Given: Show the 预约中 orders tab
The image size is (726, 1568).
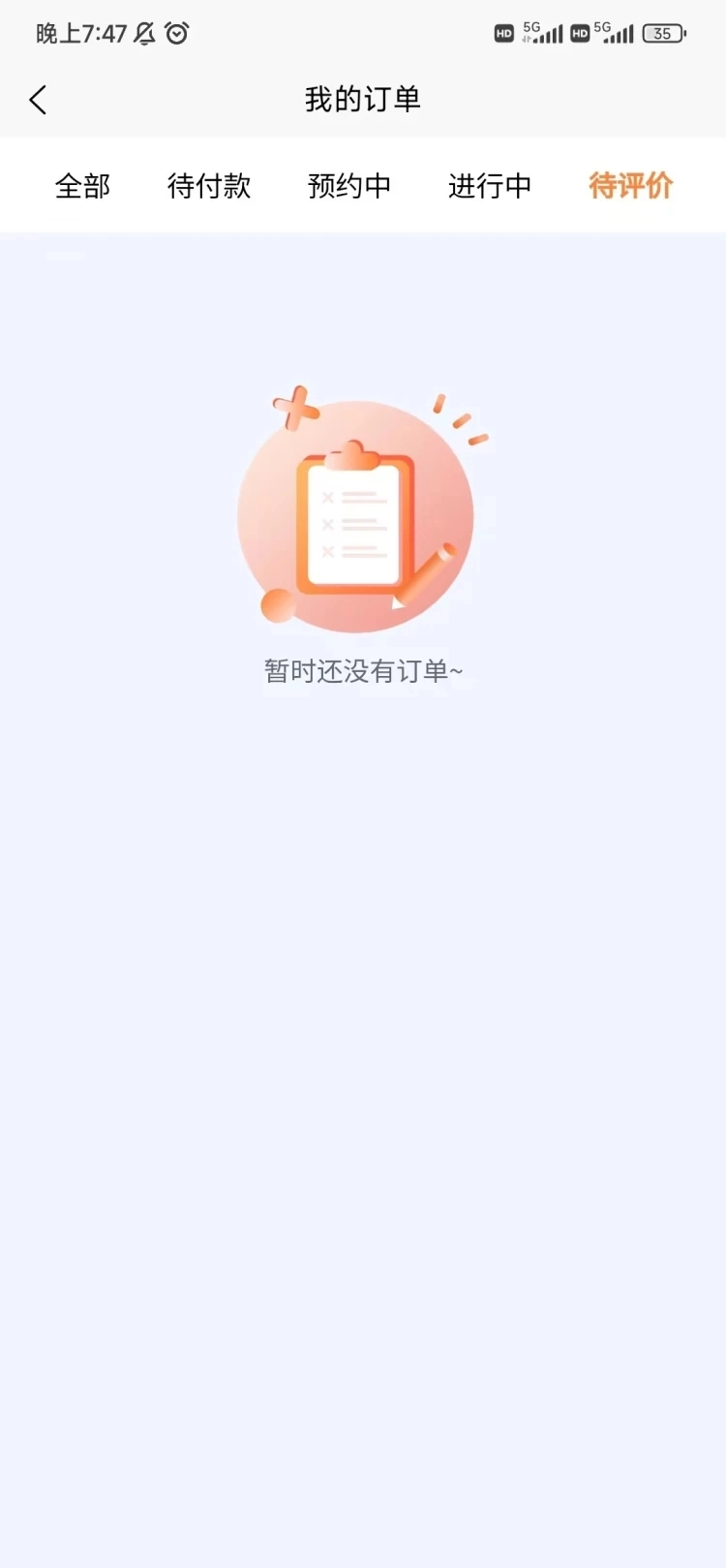Looking at the screenshot, I should (349, 186).
